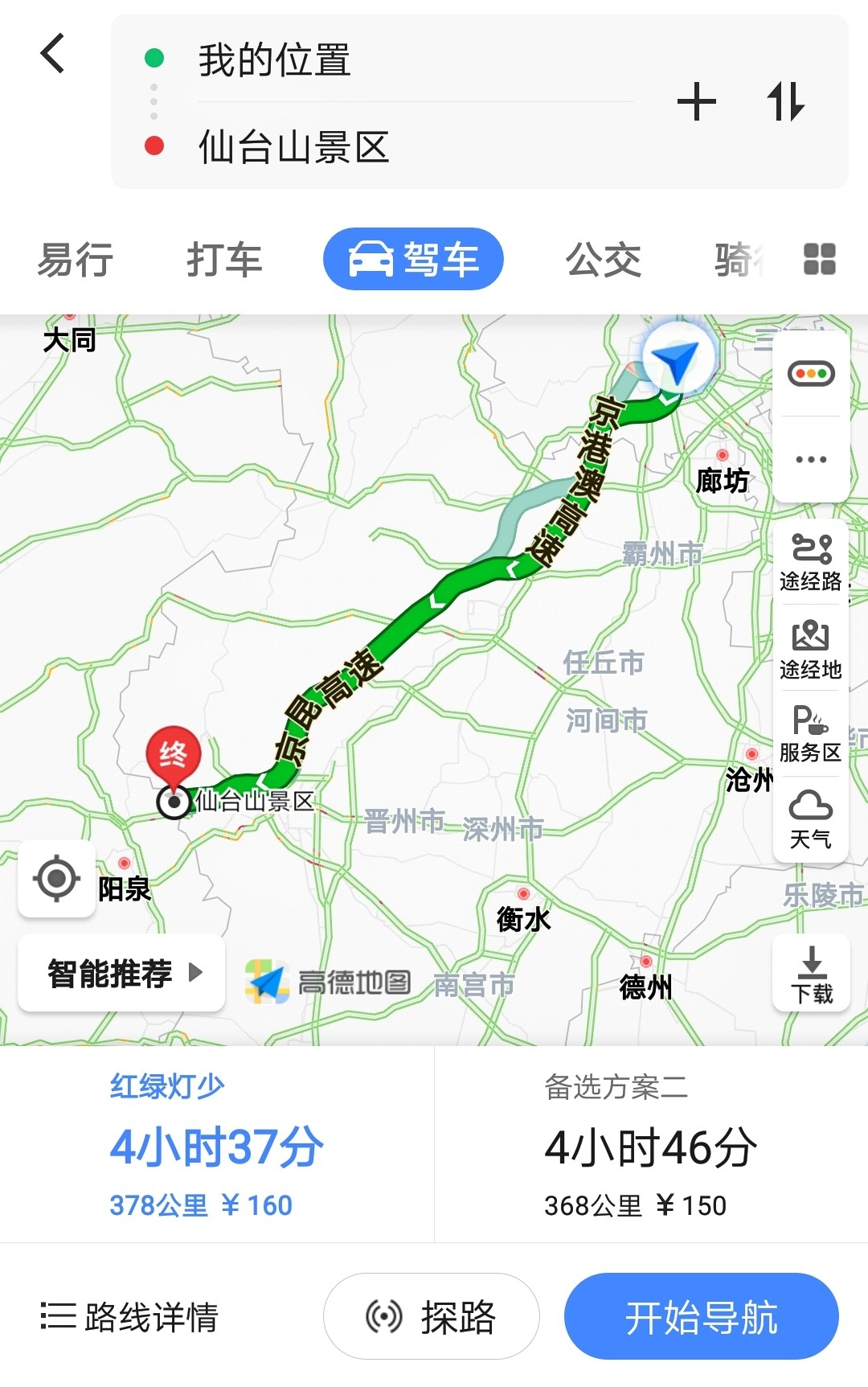Screen dimensions: 868x1387
Task: Check 天气 weather along the route
Action: pyautogui.click(x=810, y=819)
